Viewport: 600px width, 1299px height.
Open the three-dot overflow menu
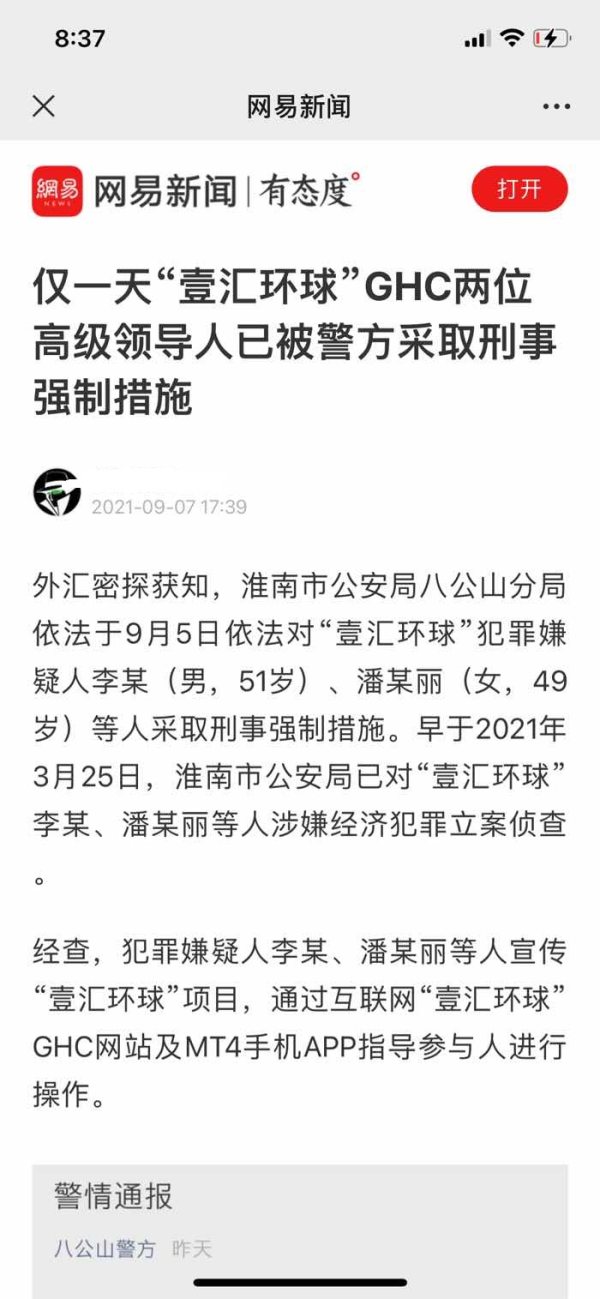(x=556, y=107)
